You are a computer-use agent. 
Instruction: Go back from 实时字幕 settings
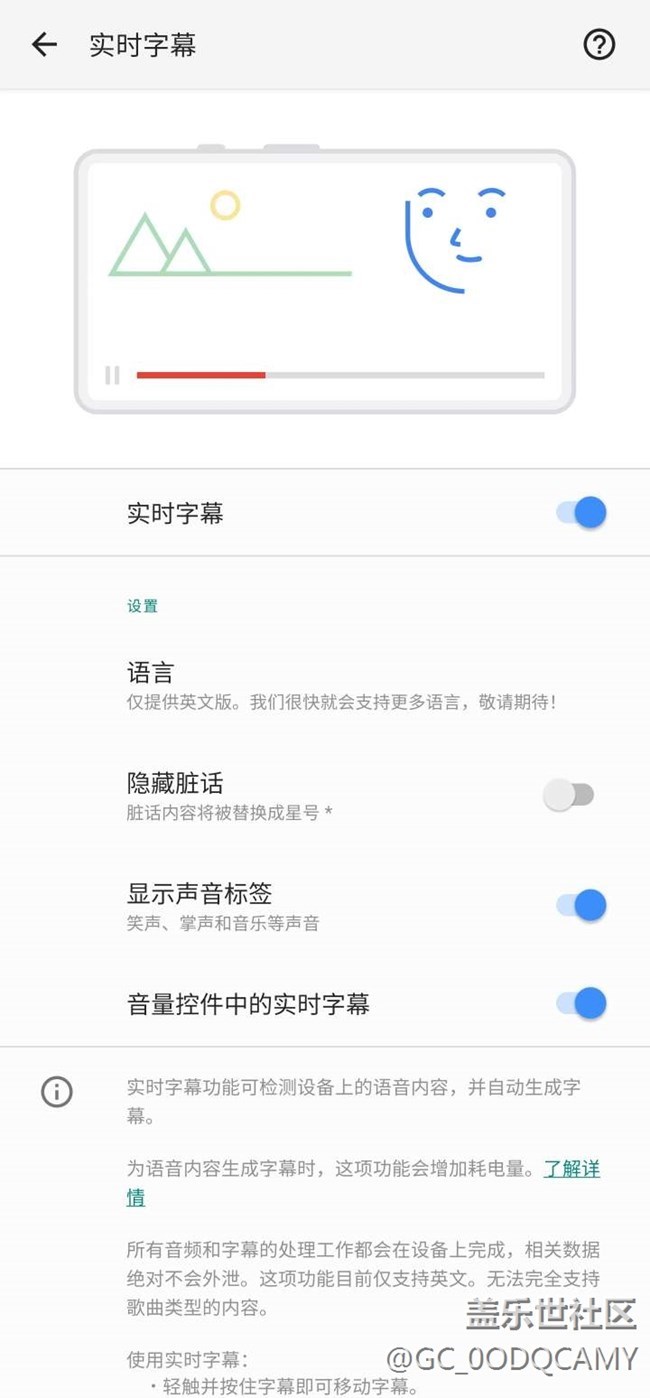(44, 45)
